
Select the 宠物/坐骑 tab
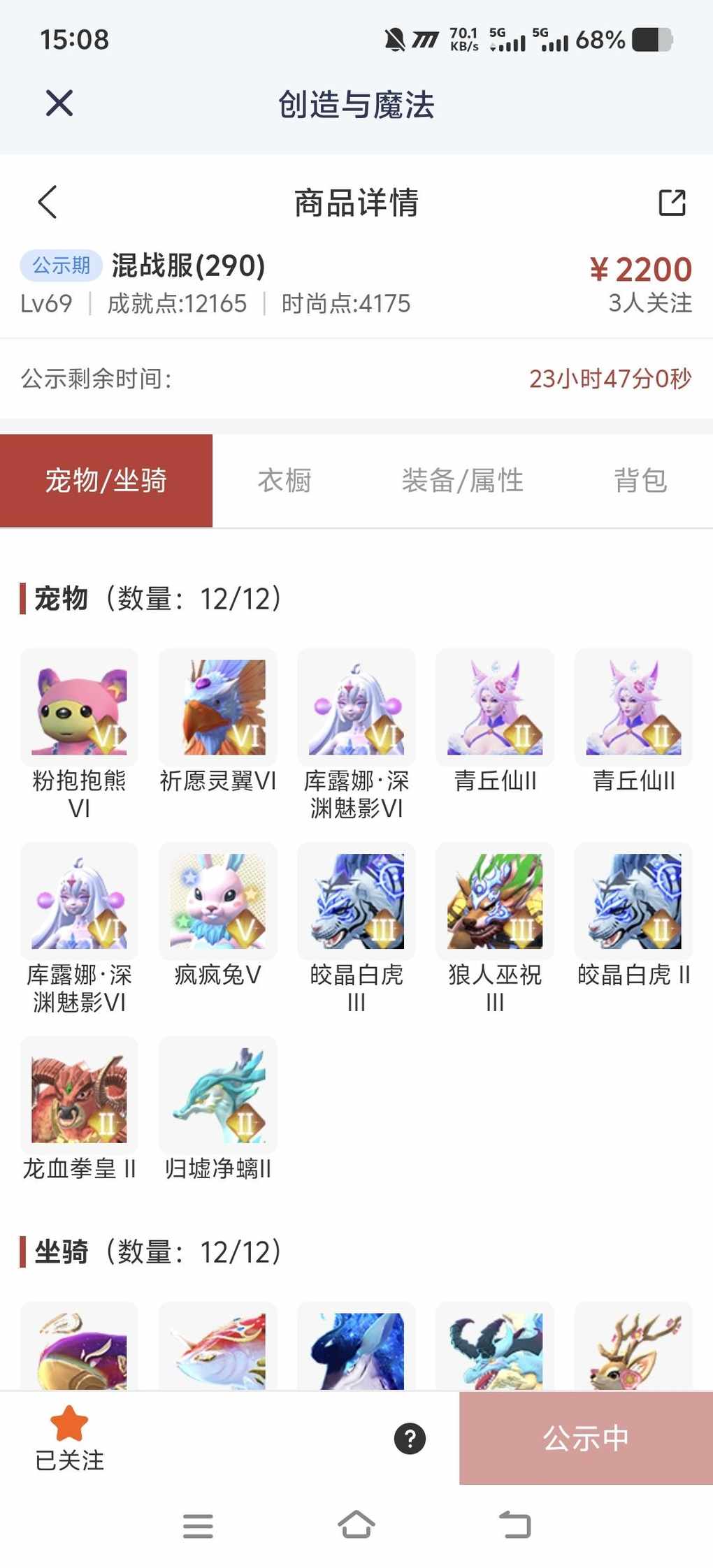pos(106,481)
